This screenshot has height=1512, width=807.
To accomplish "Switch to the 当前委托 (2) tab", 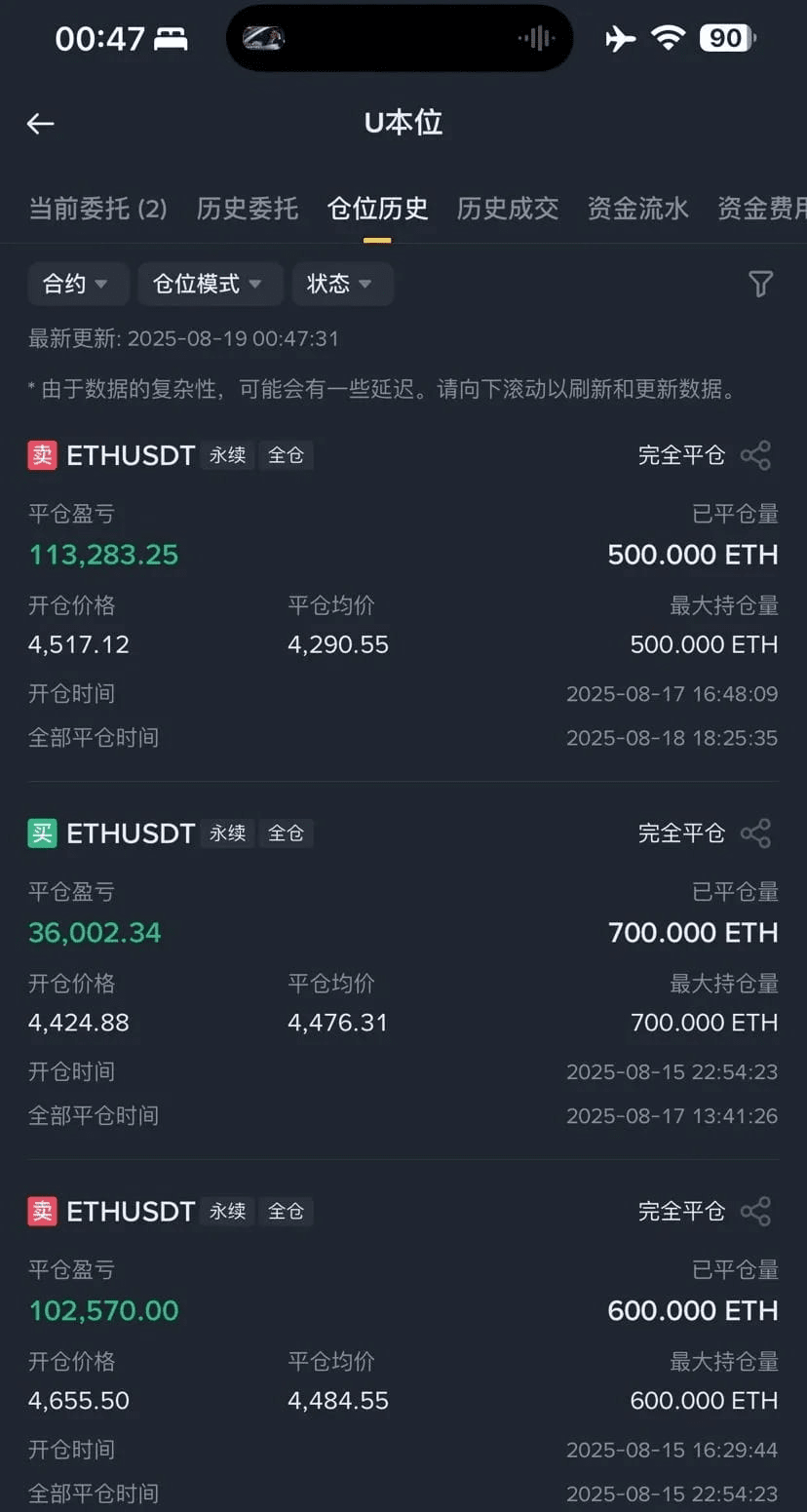I will (x=97, y=208).
